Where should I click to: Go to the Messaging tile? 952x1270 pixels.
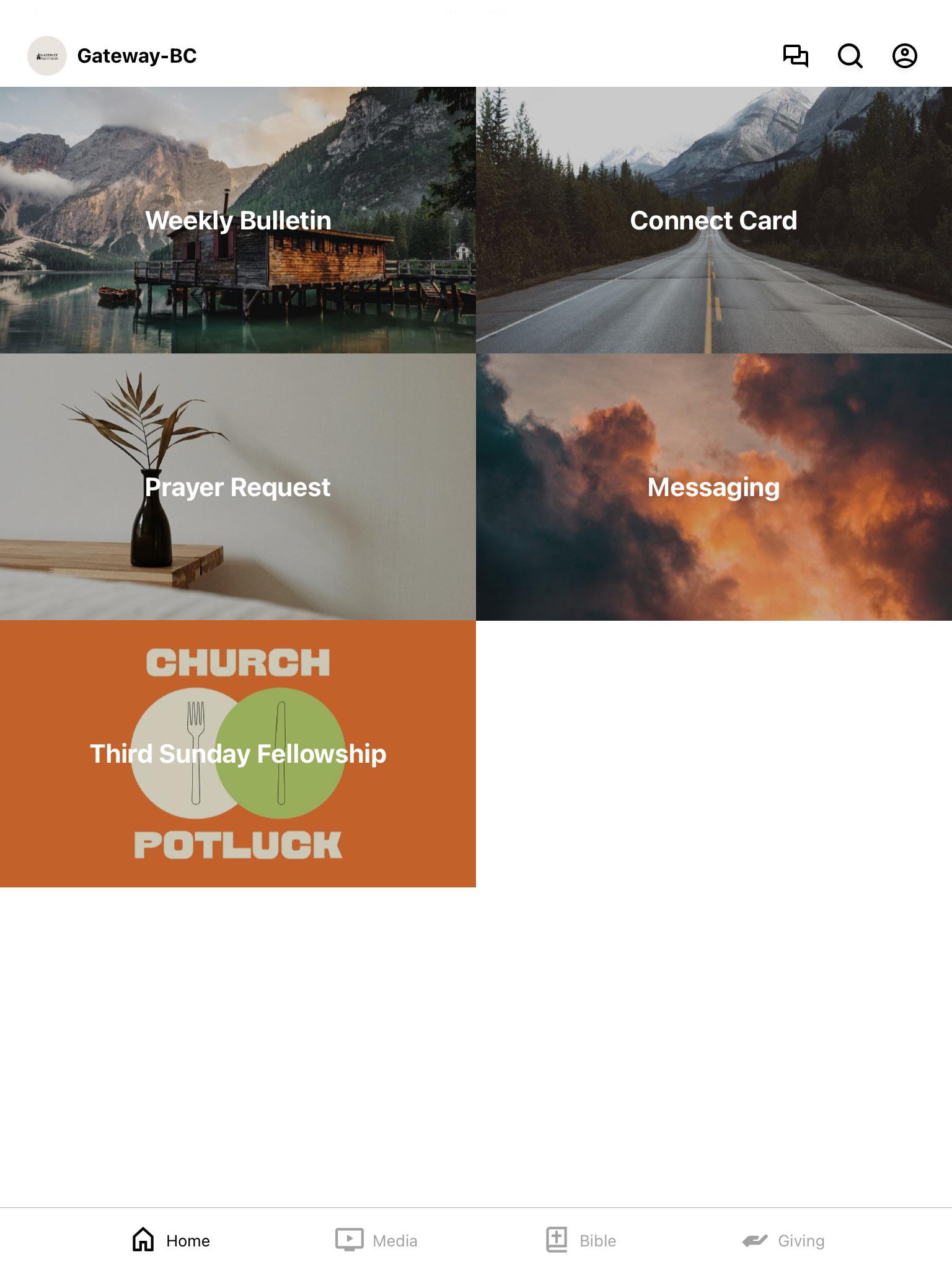pos(714,487)
